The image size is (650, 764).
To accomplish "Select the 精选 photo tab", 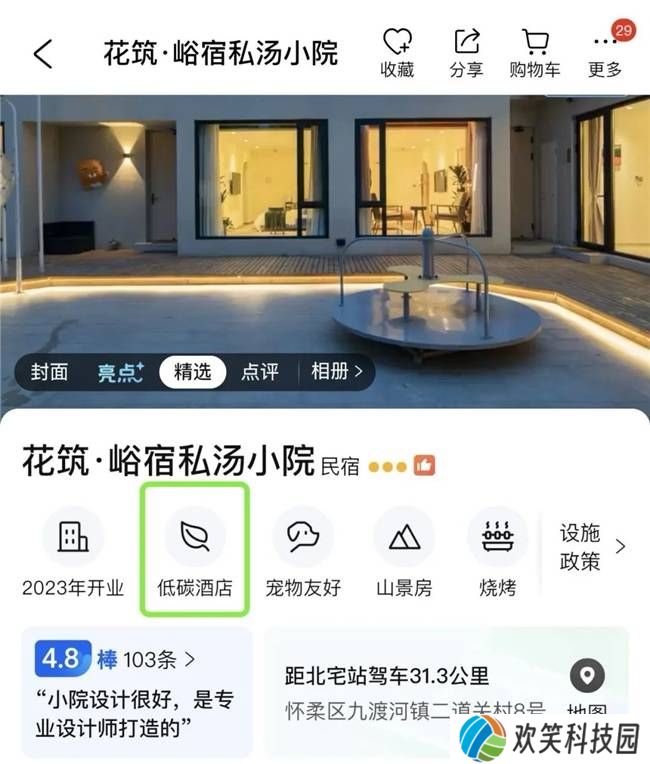I will (x=192, y=371).
